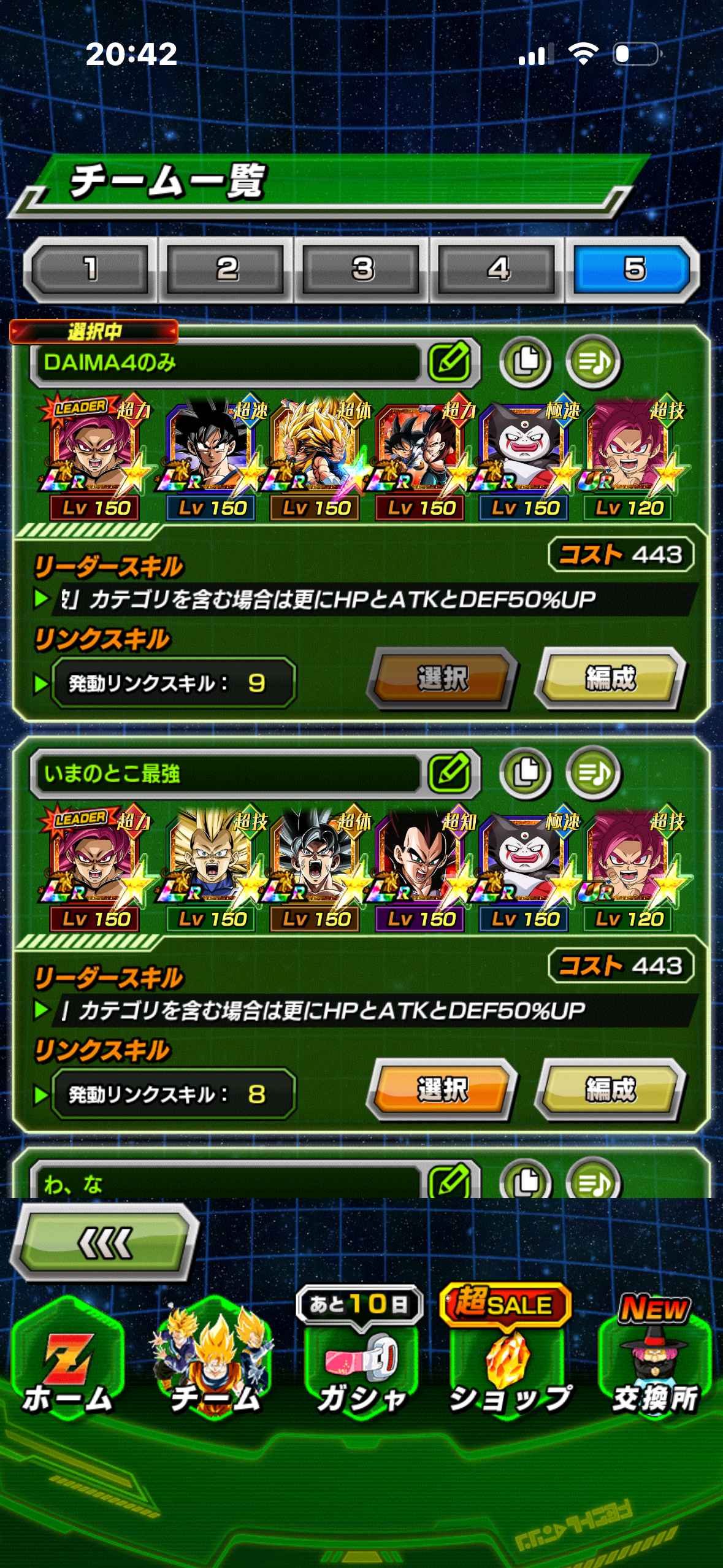Copy the DAIMA4のみ team

[526, 362]
